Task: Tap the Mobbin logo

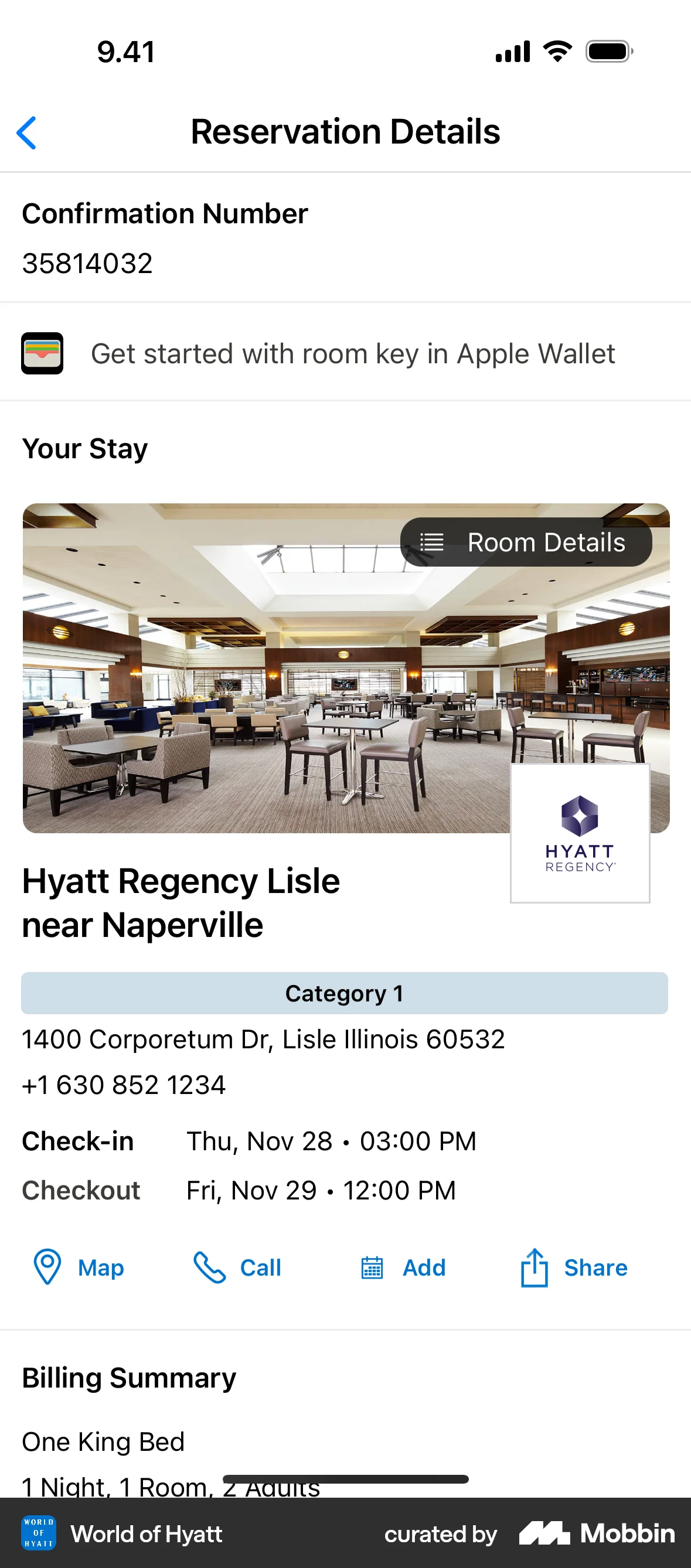Action: 595,1534
